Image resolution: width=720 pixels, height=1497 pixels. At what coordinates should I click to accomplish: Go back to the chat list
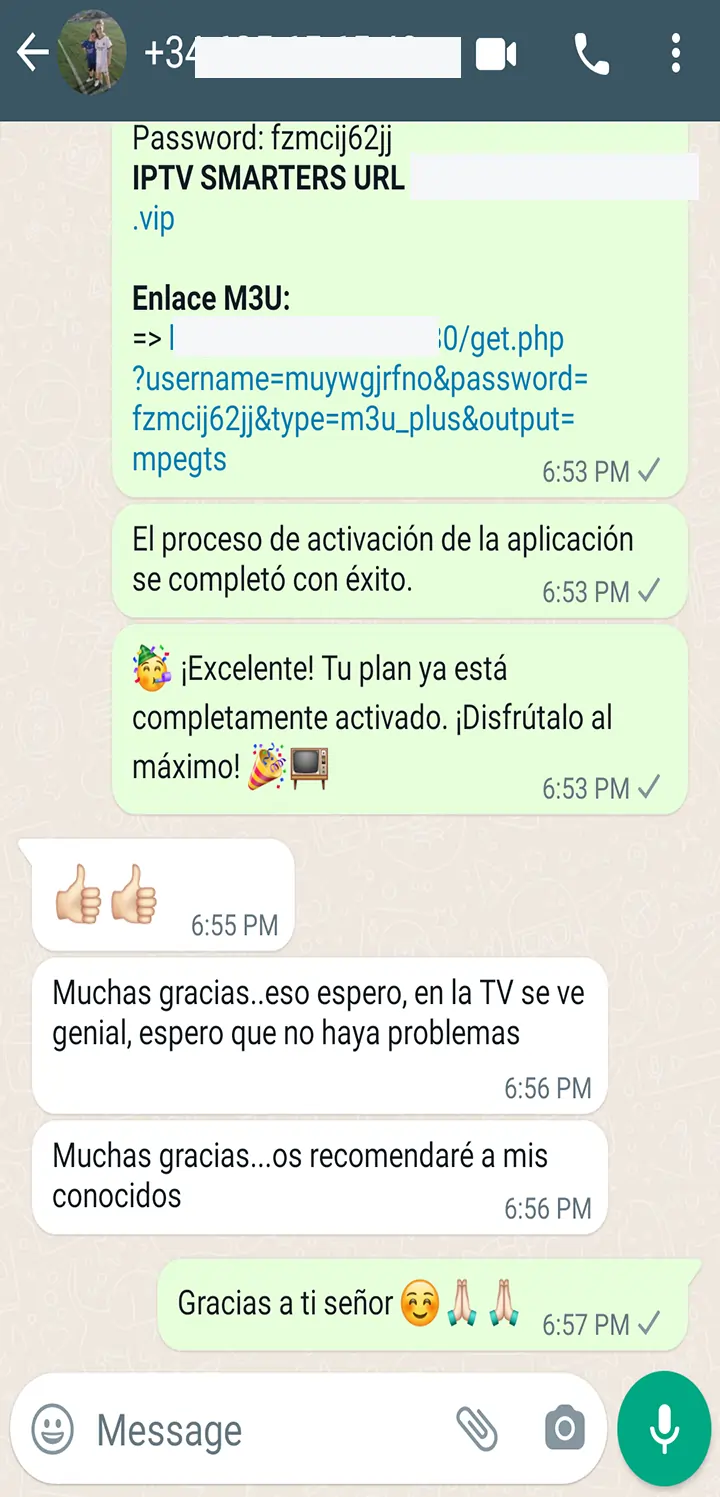[32, 53]
